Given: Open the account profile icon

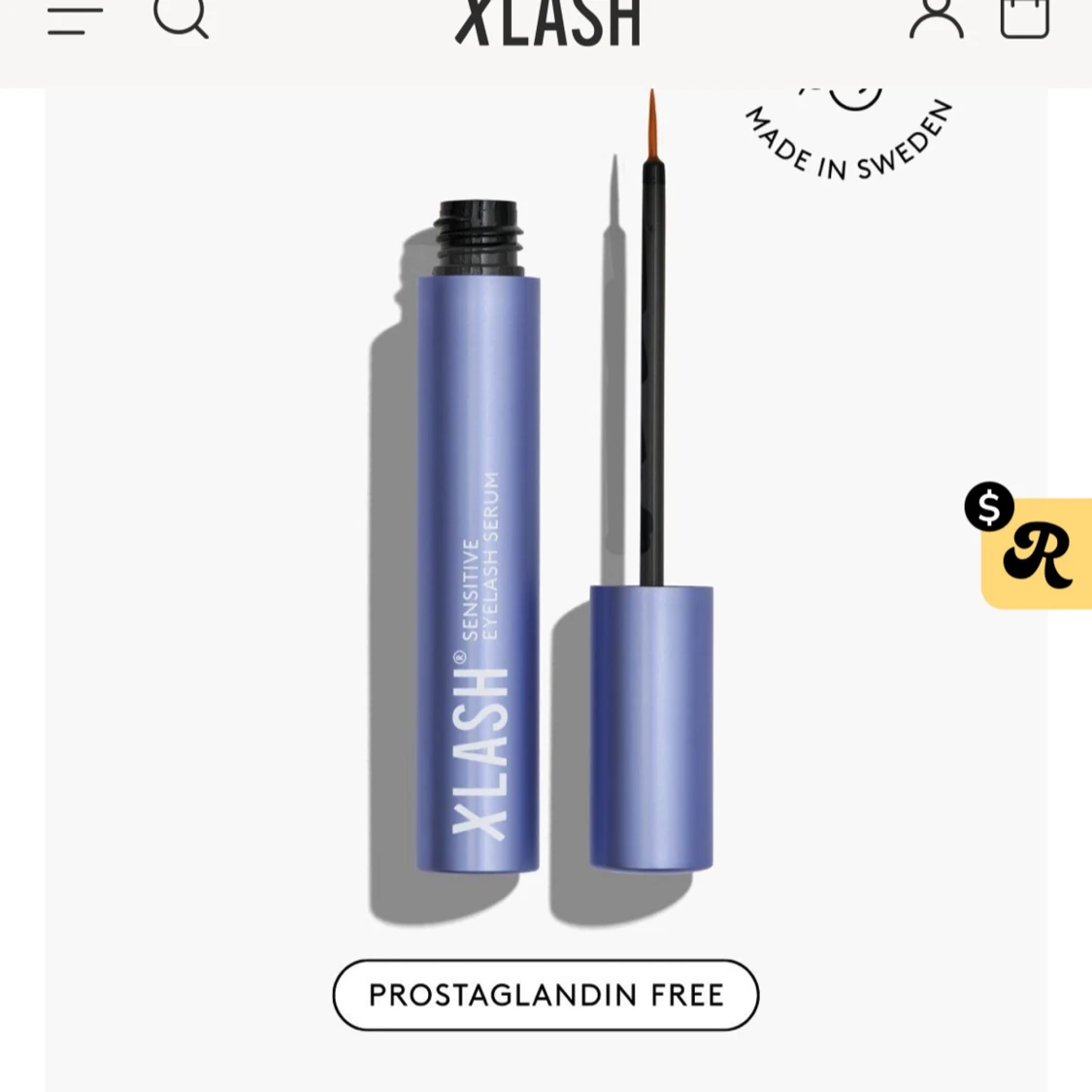Looking at the screenshot, I should pyautogui.click(x=936, y=19).
